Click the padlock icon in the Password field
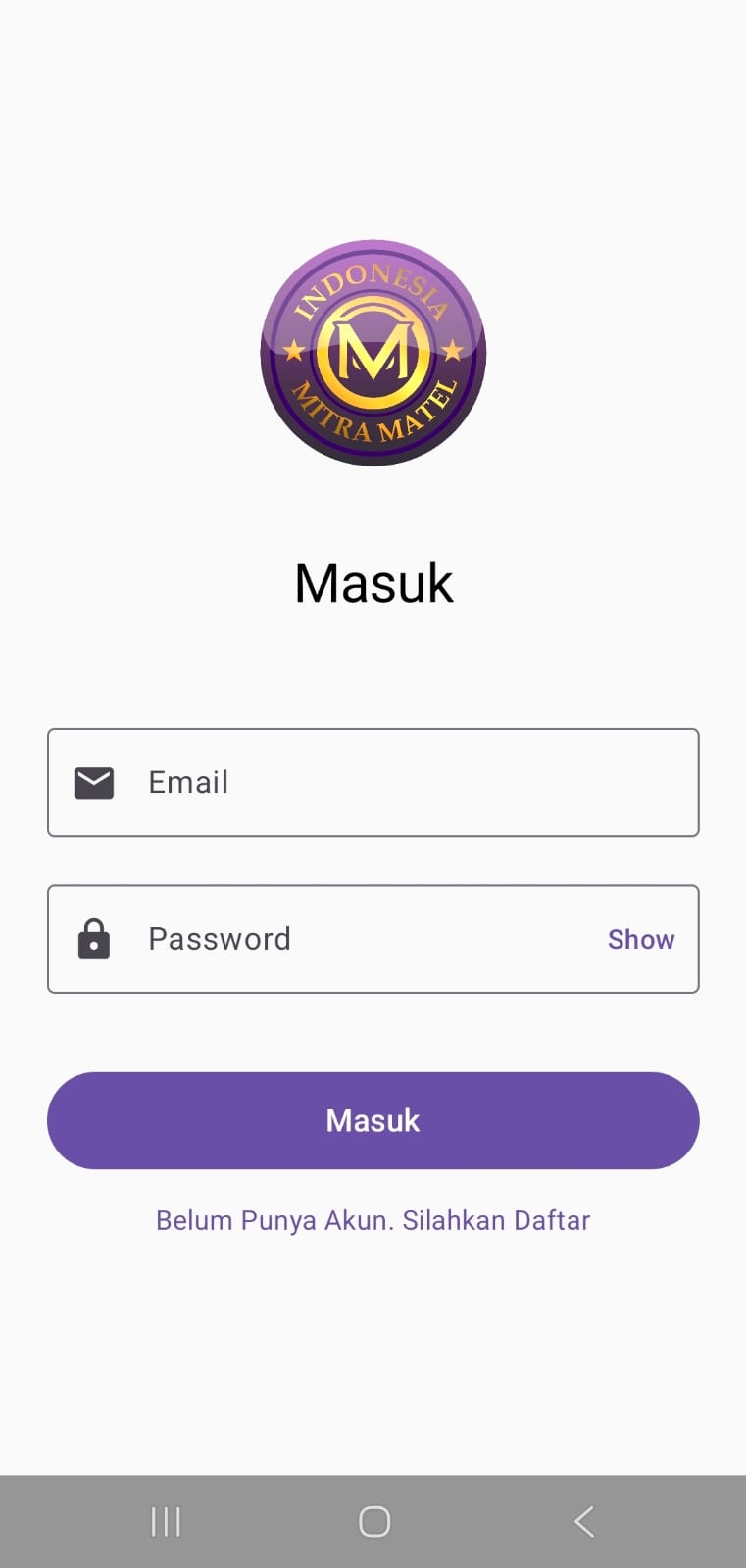 (93, 938)
